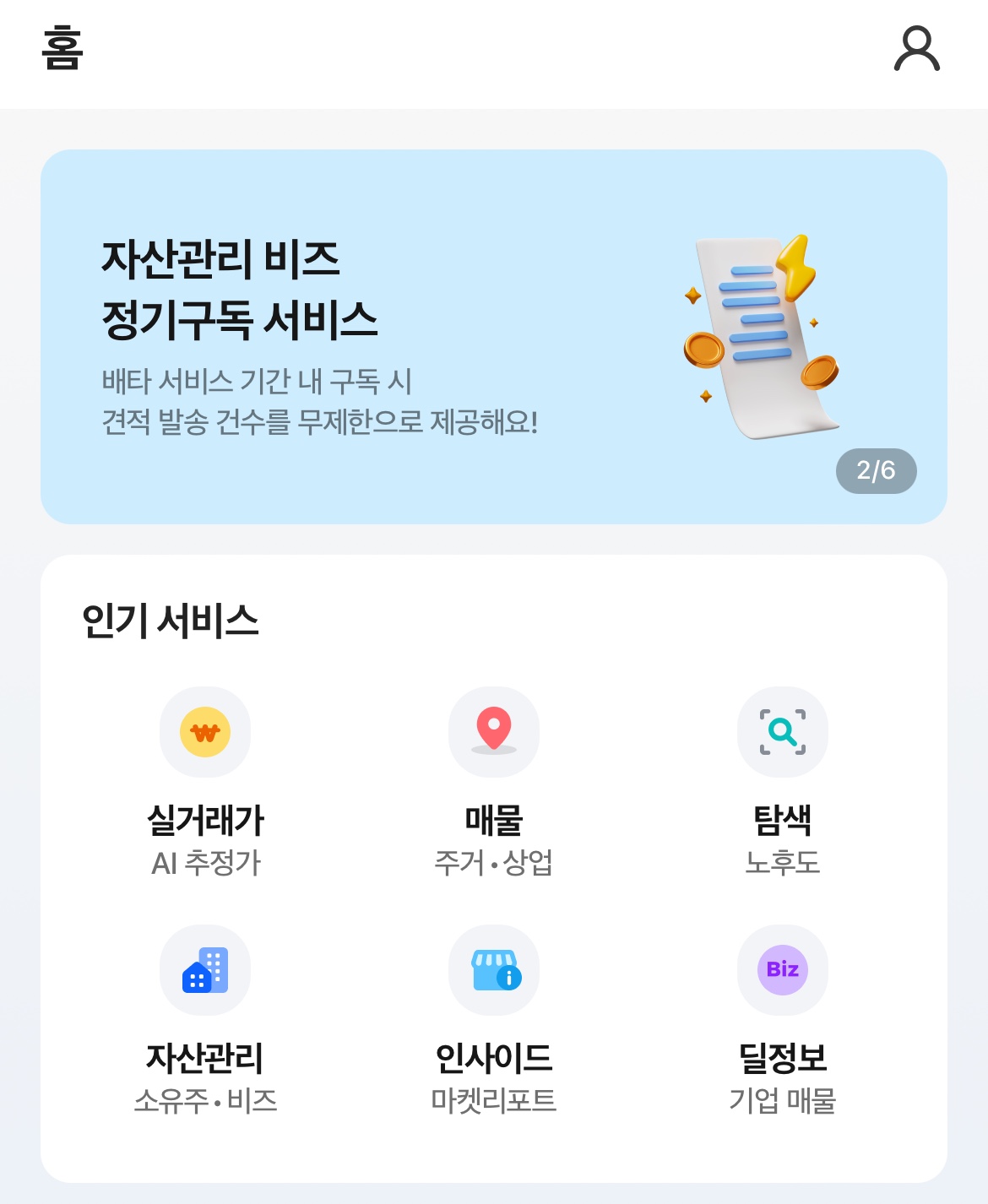Viewport: 988px width, 1204px height.
Task: Tap the red location pin above 매물
Action: coord(493,728)
